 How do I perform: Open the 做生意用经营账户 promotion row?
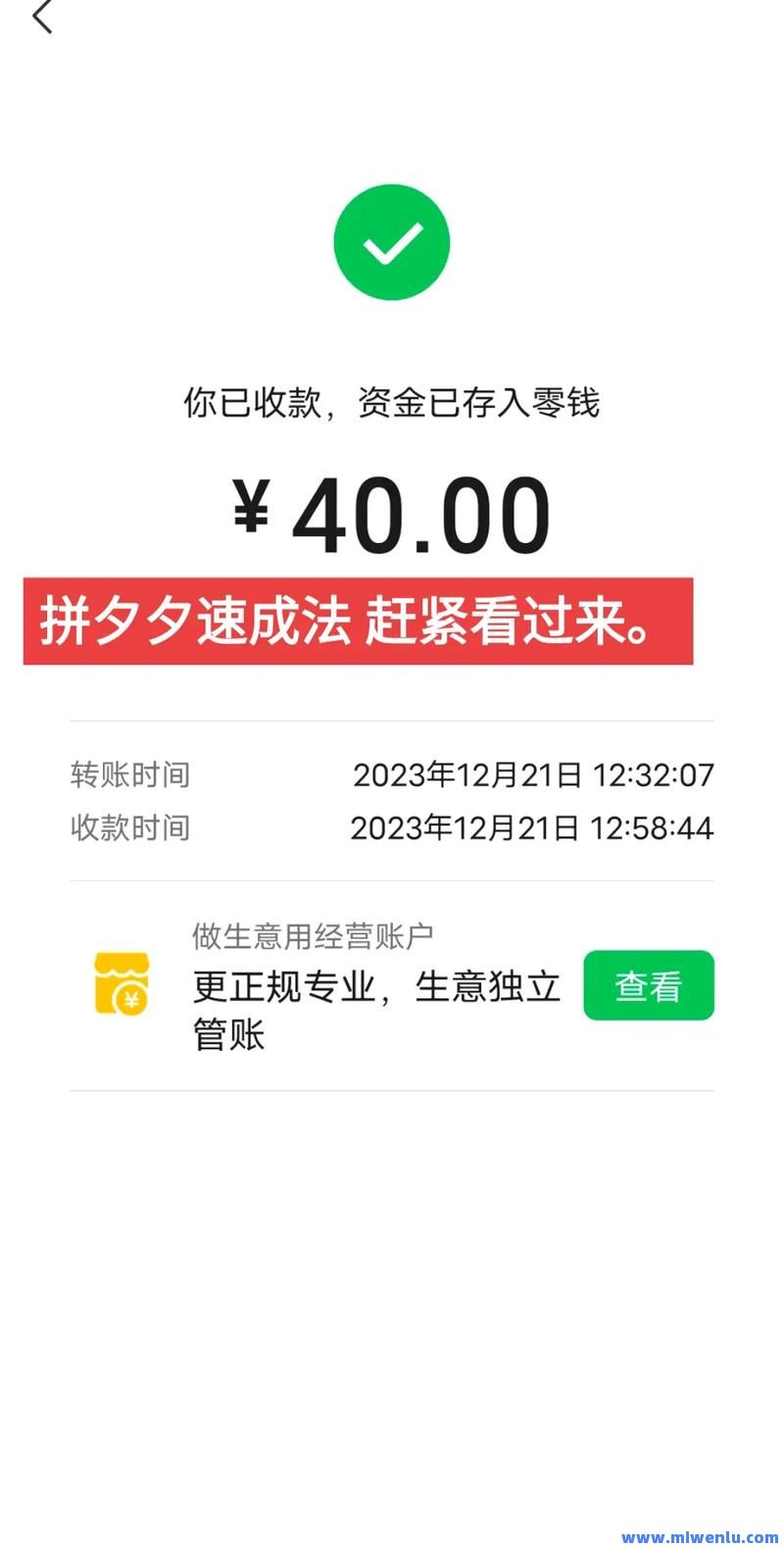[392, 985]
